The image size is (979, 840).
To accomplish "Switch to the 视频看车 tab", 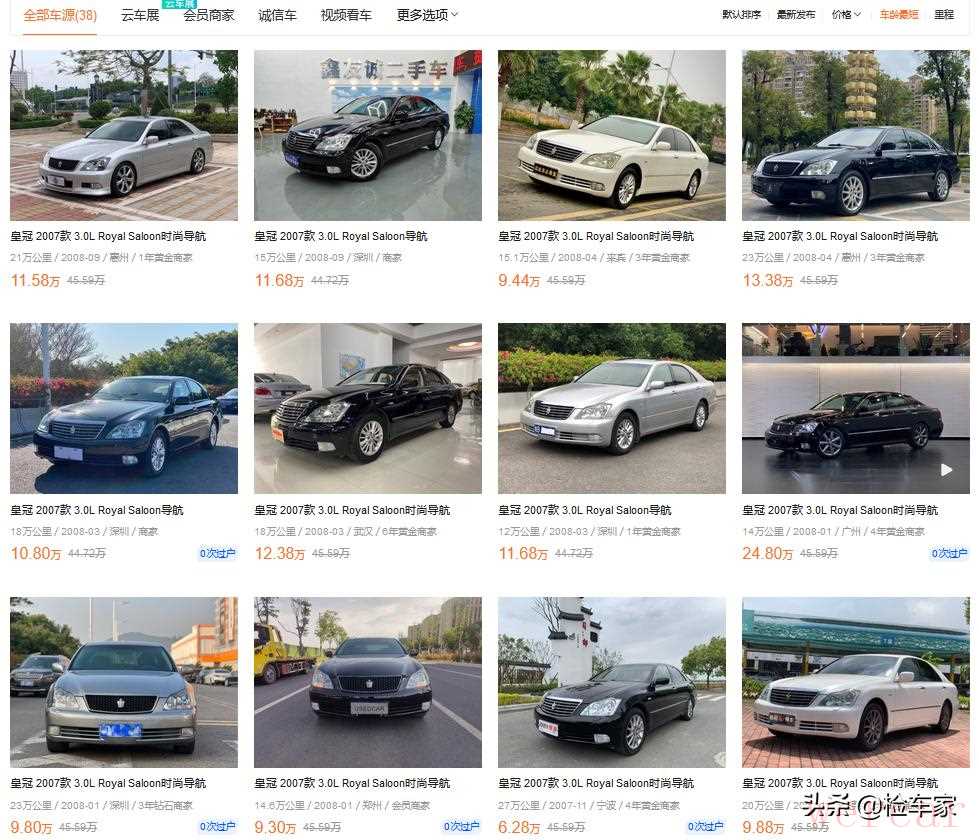I will point(346,15).
